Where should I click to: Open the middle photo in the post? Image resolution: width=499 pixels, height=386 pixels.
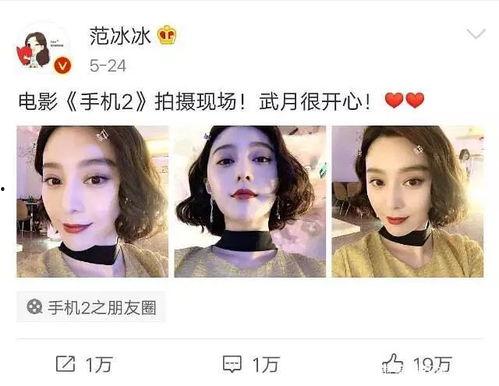pyautogui.click(x=250, y=201)
